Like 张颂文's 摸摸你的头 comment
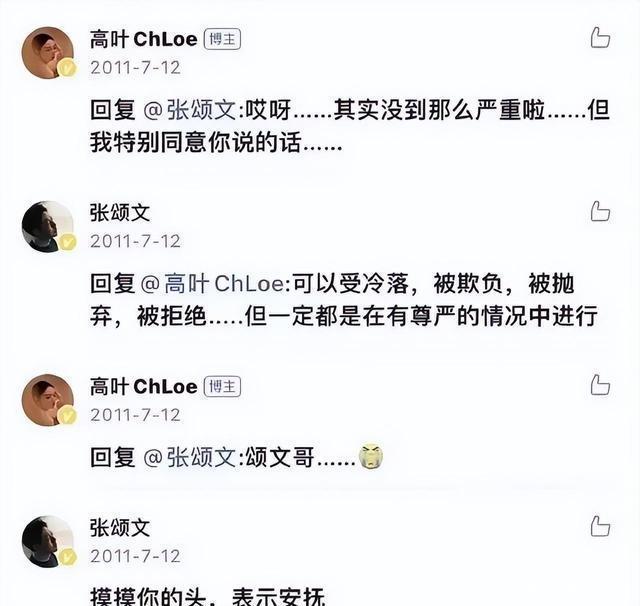This screenshot has width=640, height=606. pyautogui.click(x=600, y=525)
